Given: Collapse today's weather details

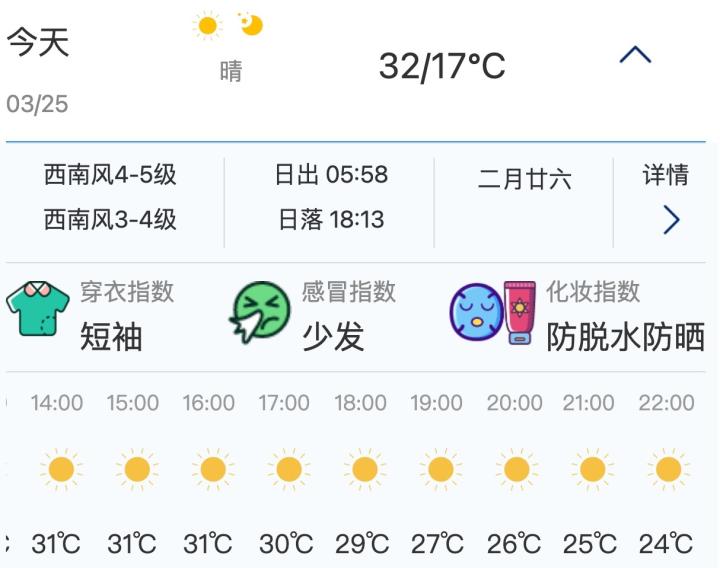Looking at the screenshot, I should click(635, 56).
